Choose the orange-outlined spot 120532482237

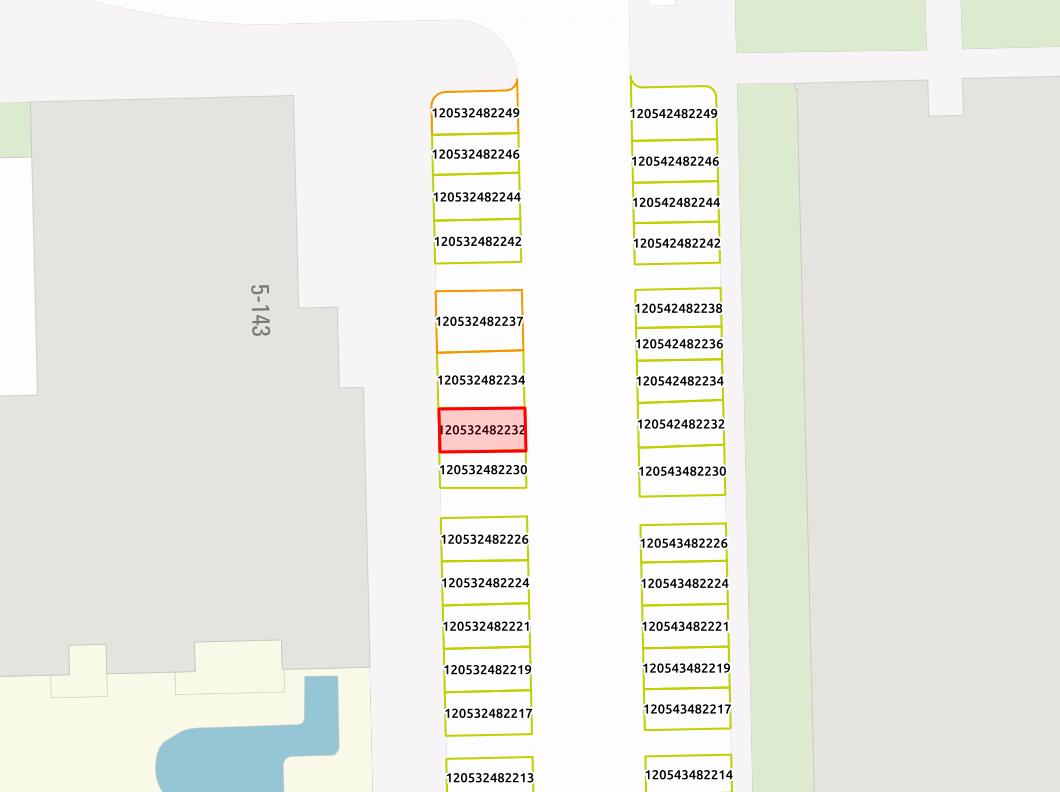point(479,321)
